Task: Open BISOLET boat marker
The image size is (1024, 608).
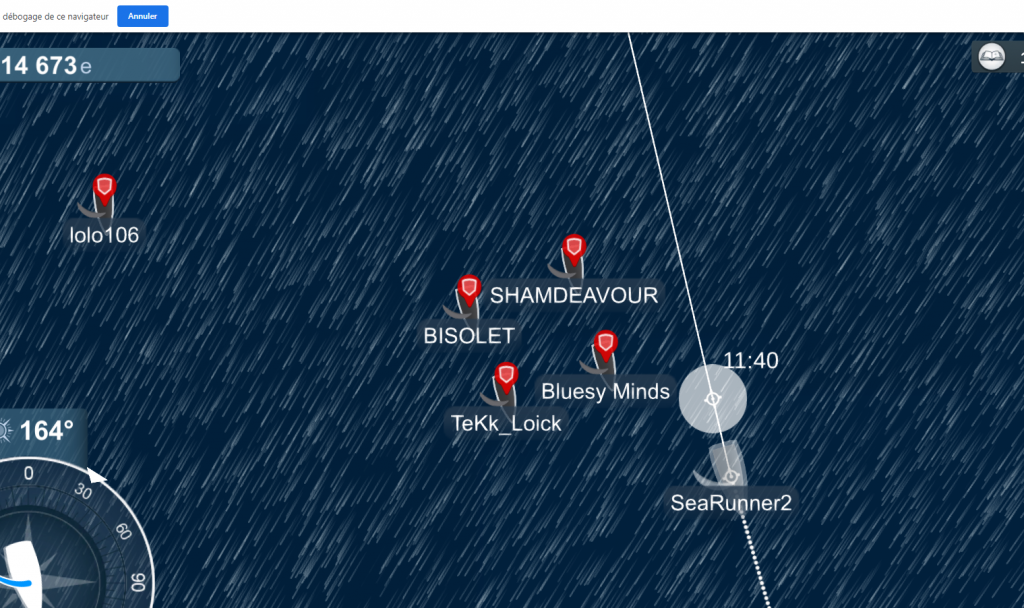Action: [468, 291]
